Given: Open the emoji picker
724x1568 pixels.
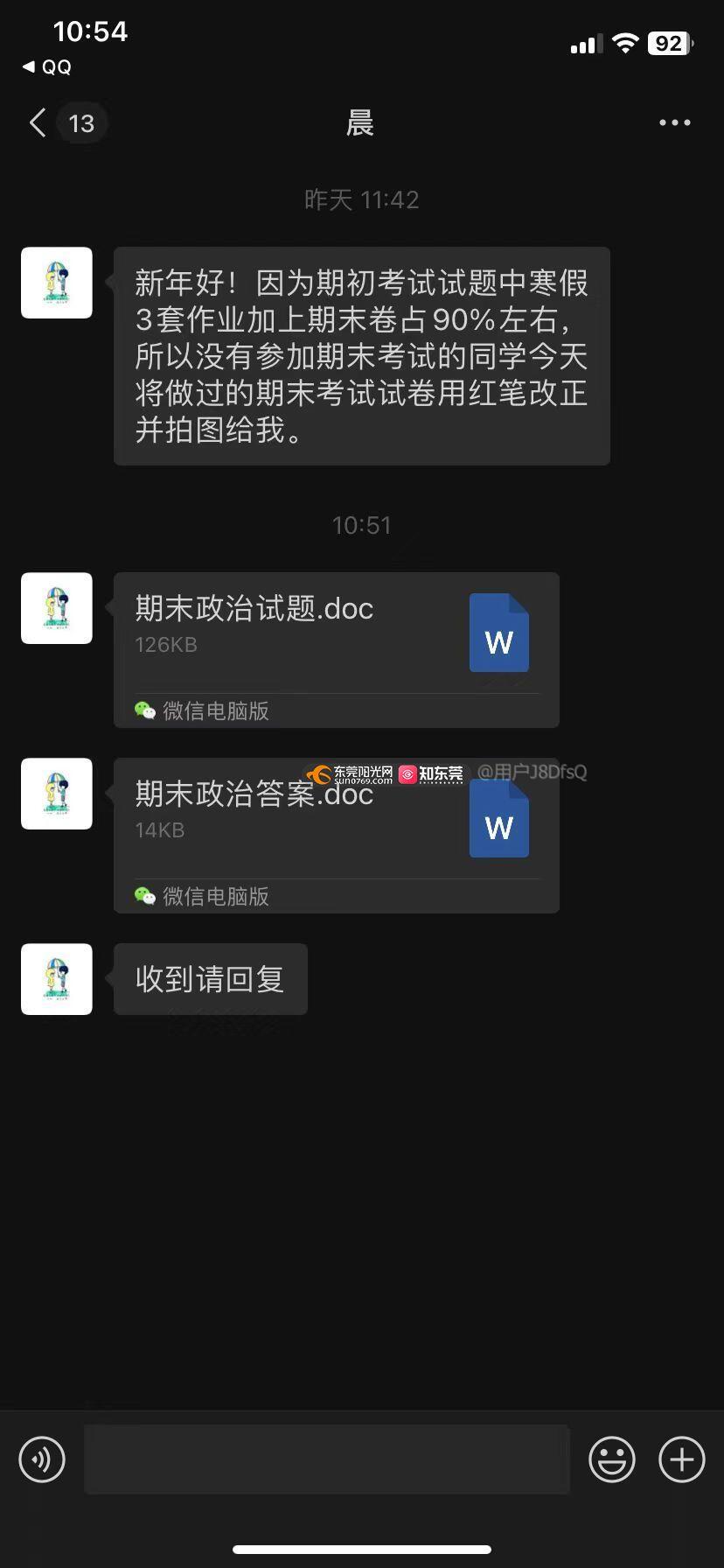Looking at the screenshot, I should point(611,1459).
